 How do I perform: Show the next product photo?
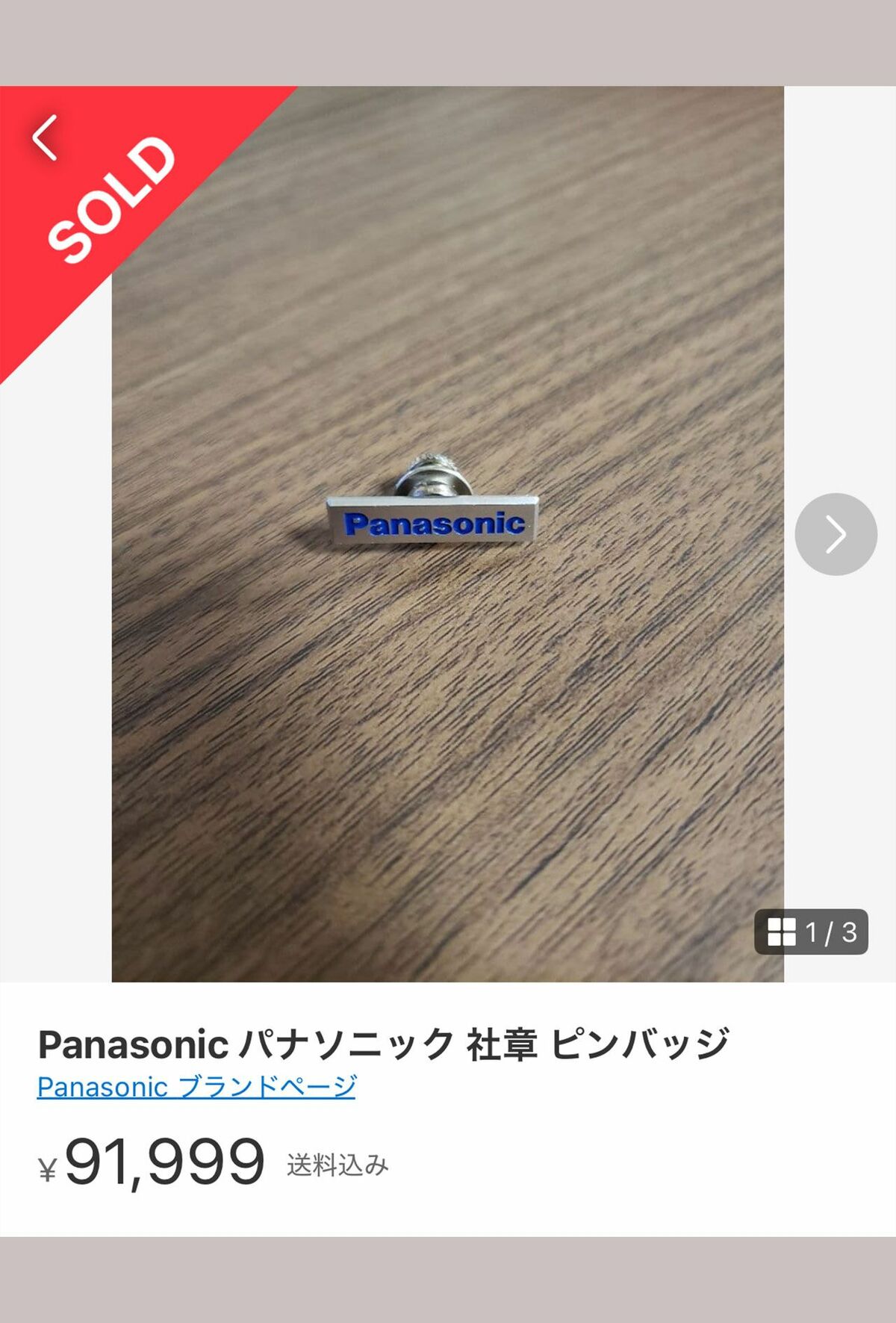point(836,534)
